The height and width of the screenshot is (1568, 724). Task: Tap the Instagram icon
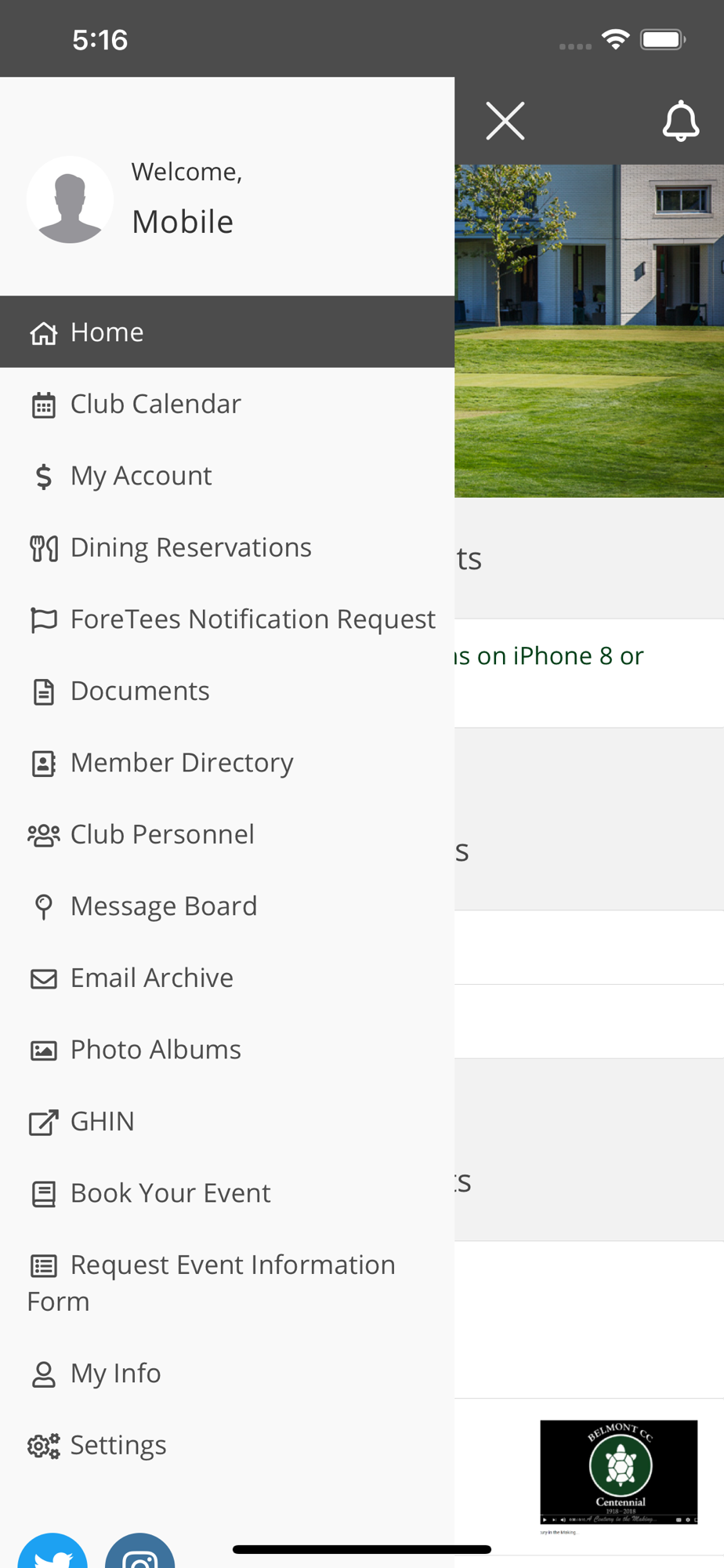pyautogui.click(x=139, y=1552)
